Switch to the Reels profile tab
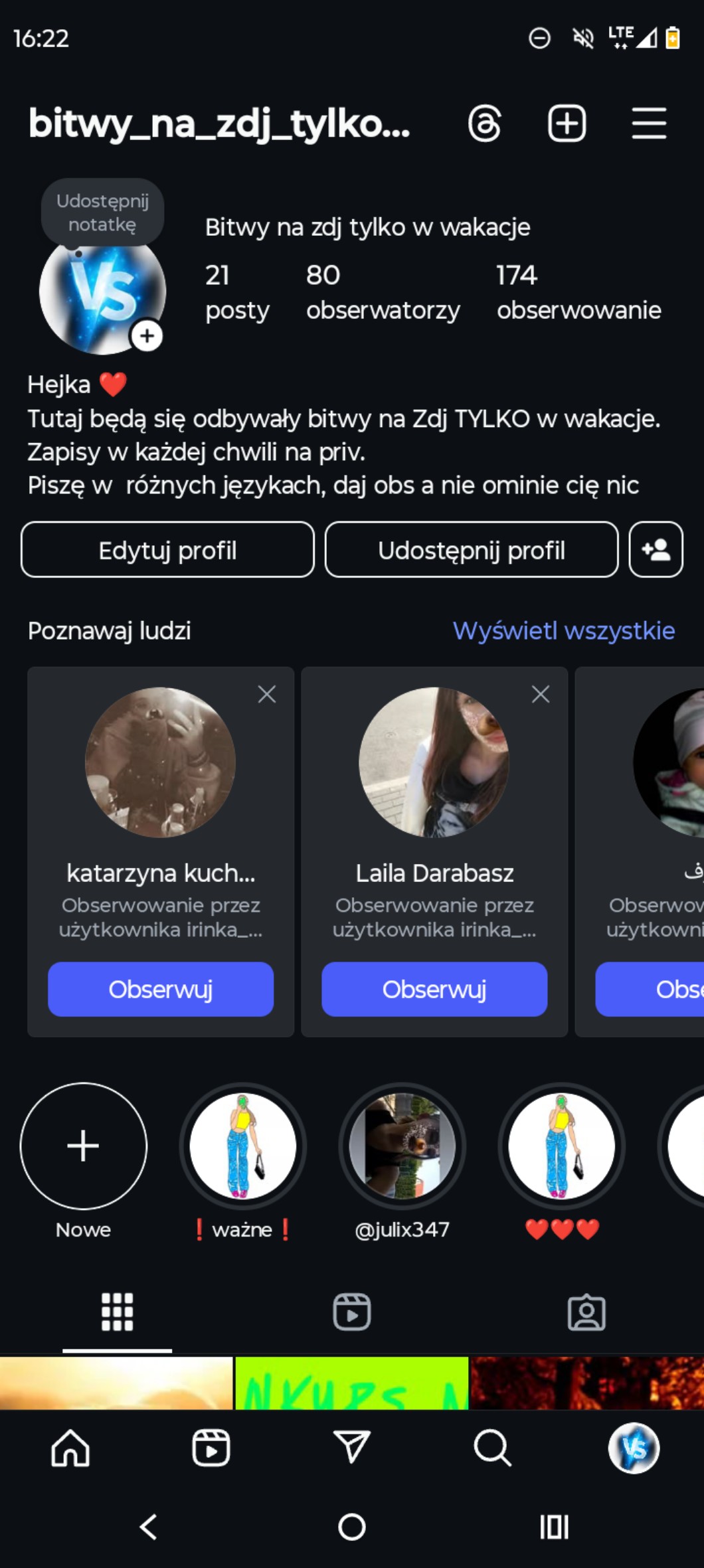704x1568 pixels. [x=351, y=1312]
